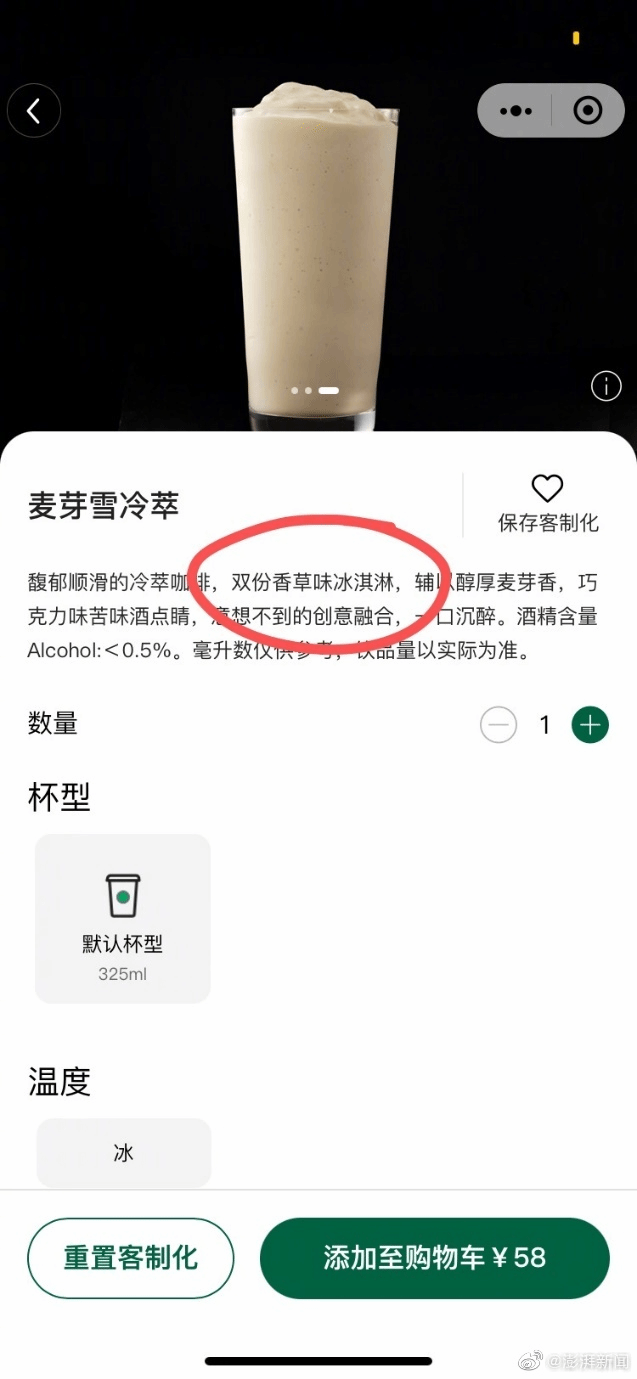
Task: Close the mini program with target icon
Action: point(588,111)
